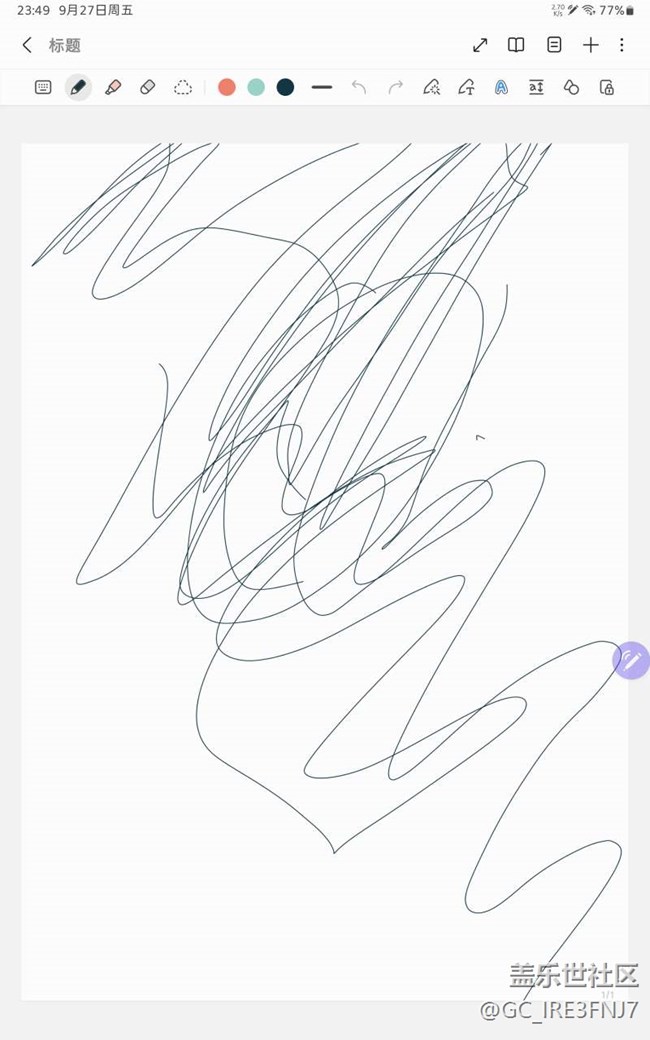Pick the teal pen color
This screenshot has width=650, height=1040.
[x=256, y=87]
